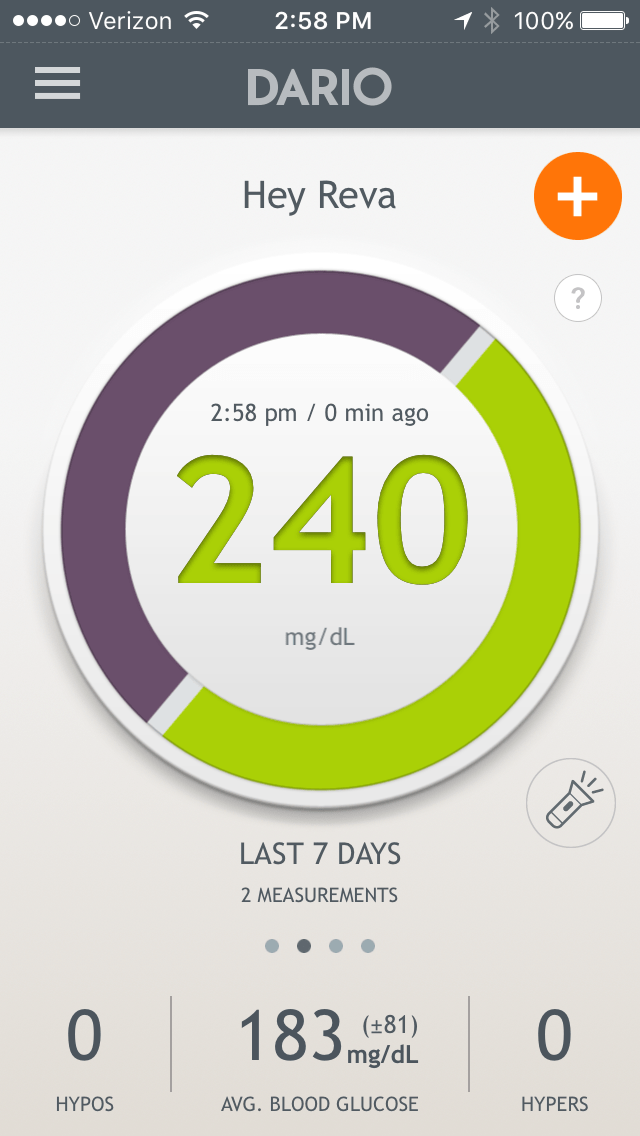
Task: Open the hamburger drawer menu
Action: pos(58,85)
